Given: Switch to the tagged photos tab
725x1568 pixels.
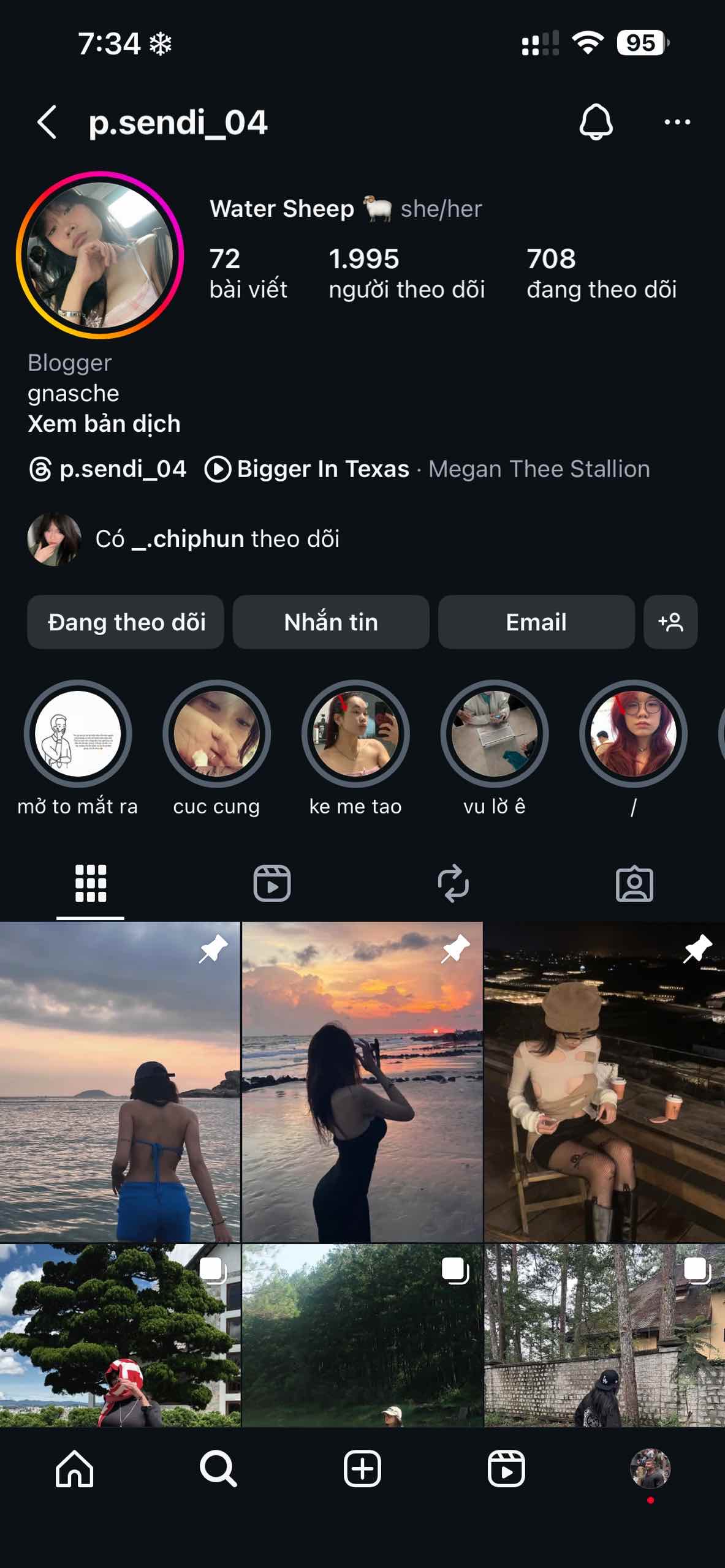Looking at the screenshot, I should pyautogui.click(x=634, y=883).
